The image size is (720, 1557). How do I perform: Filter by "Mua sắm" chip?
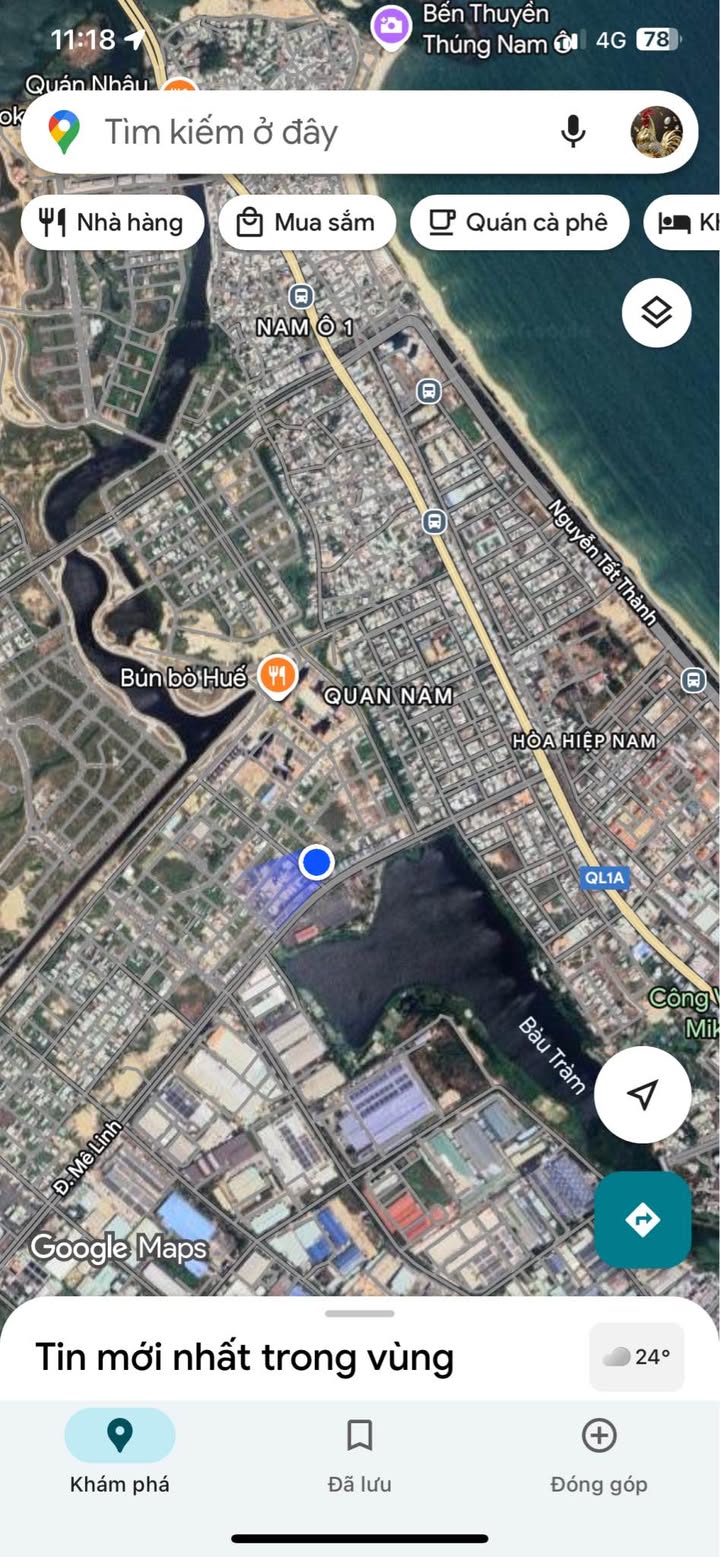(306, 222)
